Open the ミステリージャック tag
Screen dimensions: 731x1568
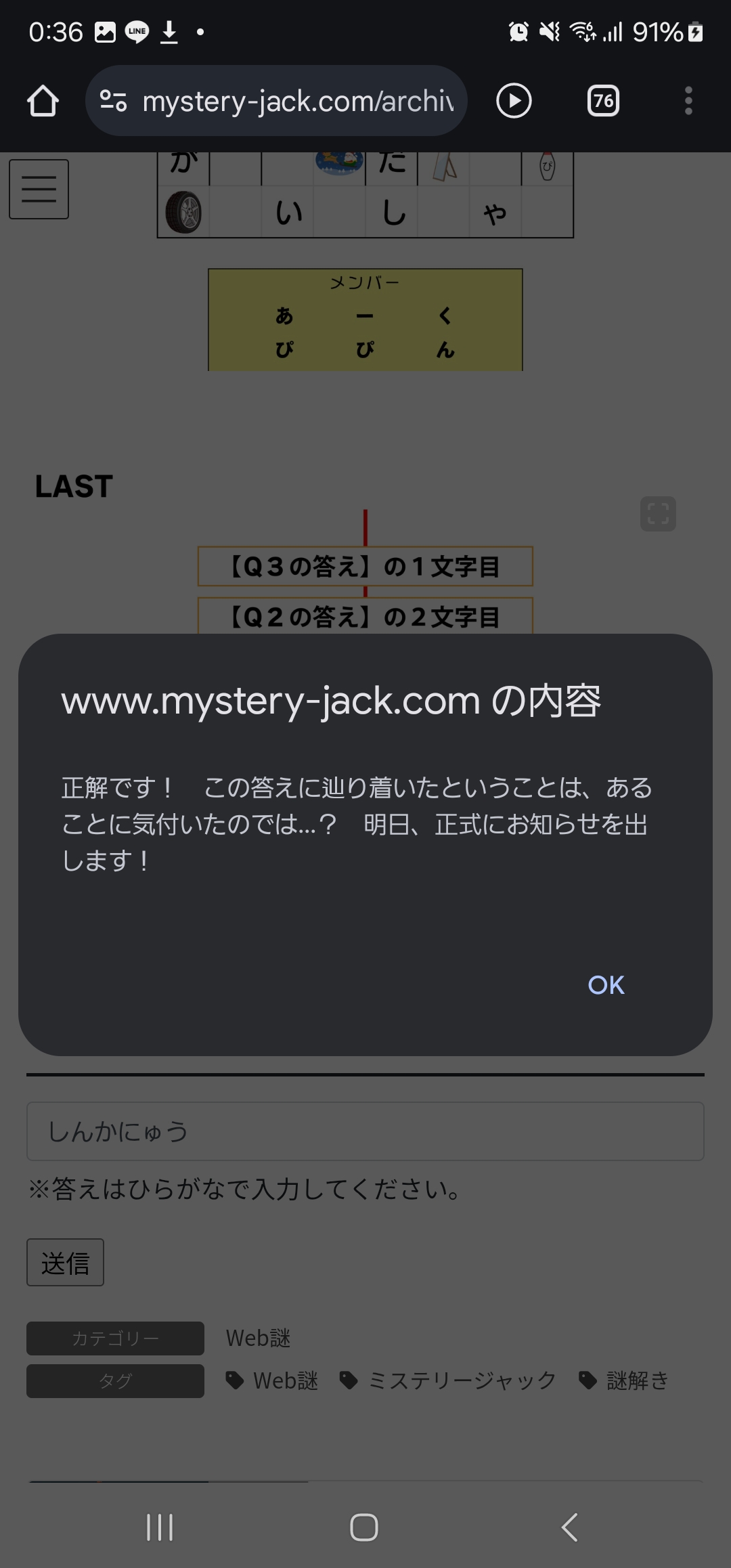coord(447,1380)
